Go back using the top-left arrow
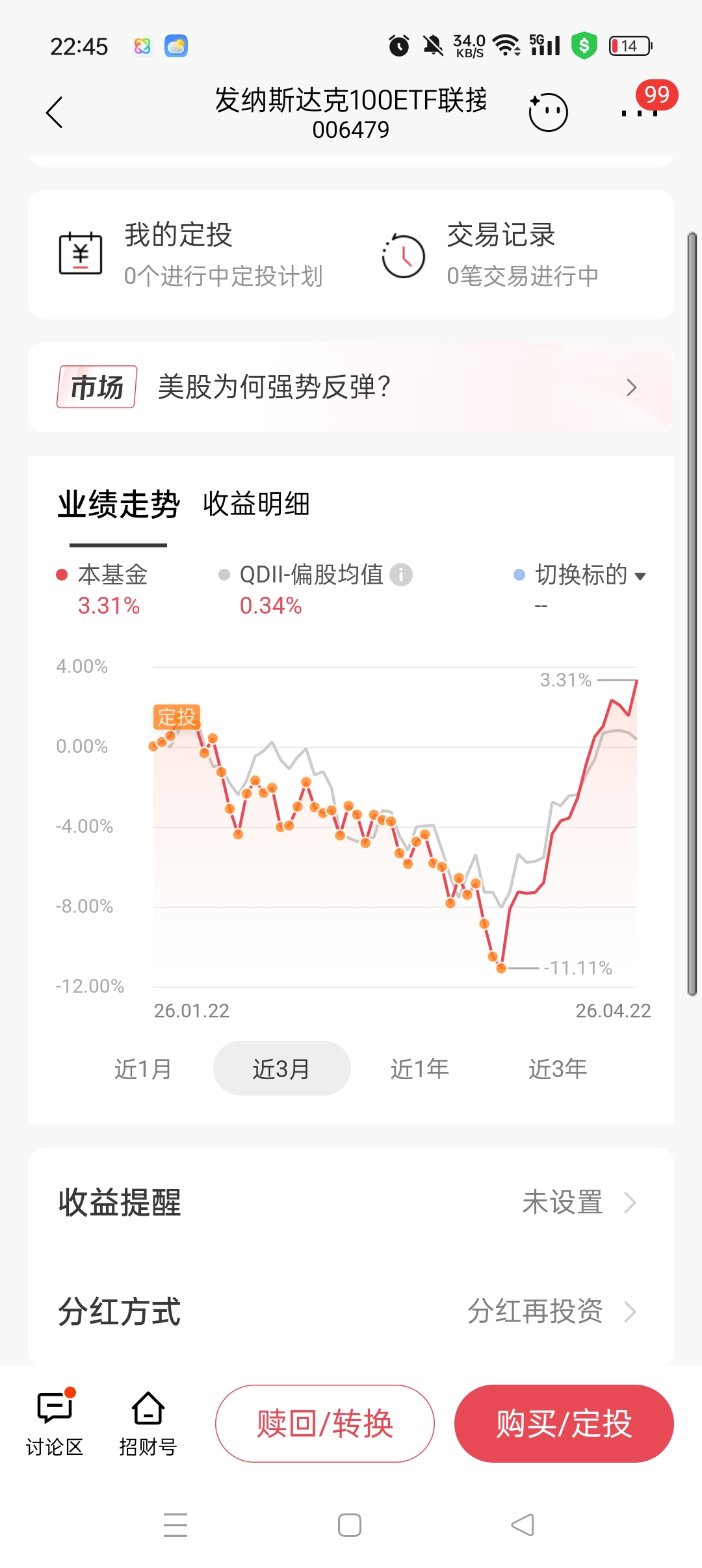The height and width of the screenshot is (1568, 702). pyautogui.click(x=55, y=112)
